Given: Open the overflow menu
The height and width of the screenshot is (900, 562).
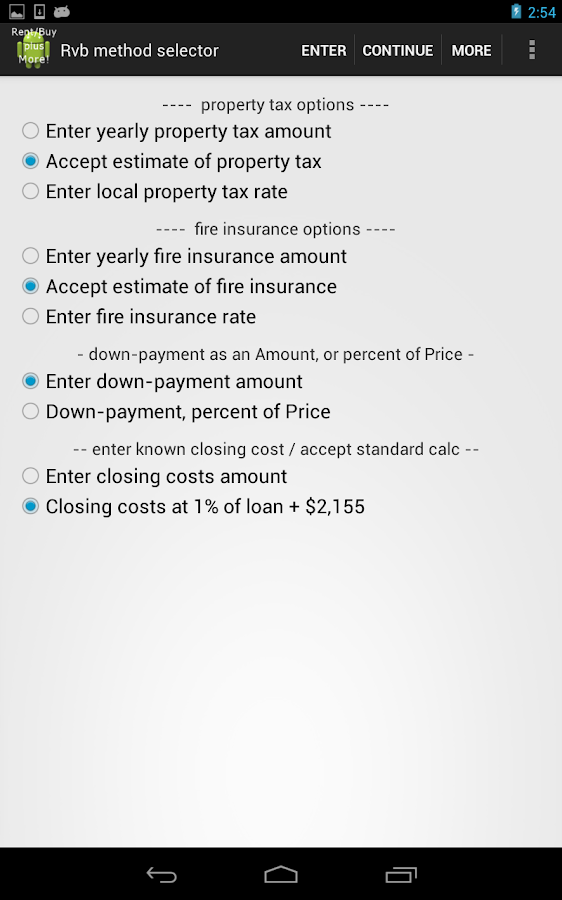Looking at the screenshot, I should pos(532,51).
